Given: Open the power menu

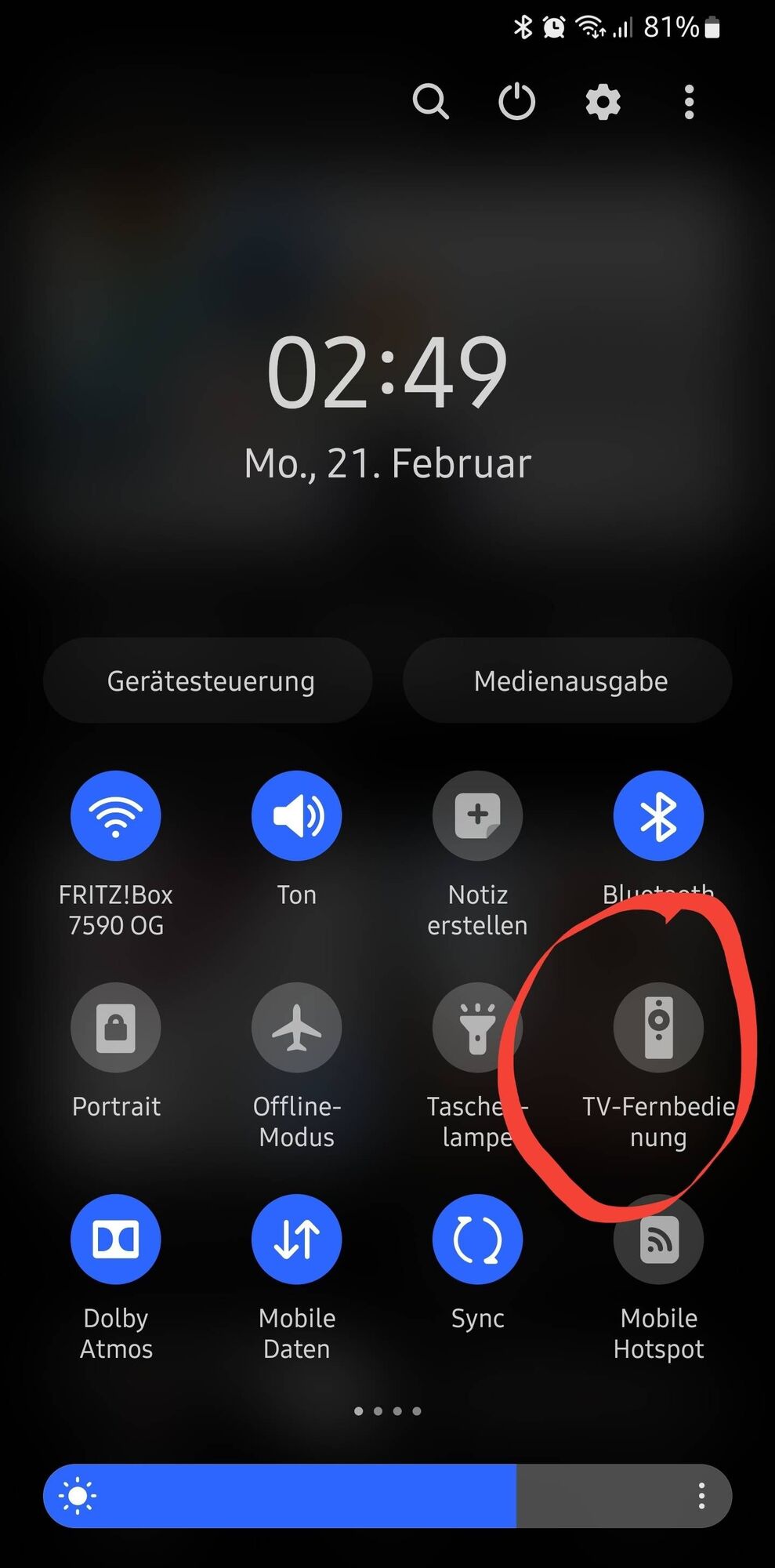Looking at the screenshot, I should click(516, 102).
